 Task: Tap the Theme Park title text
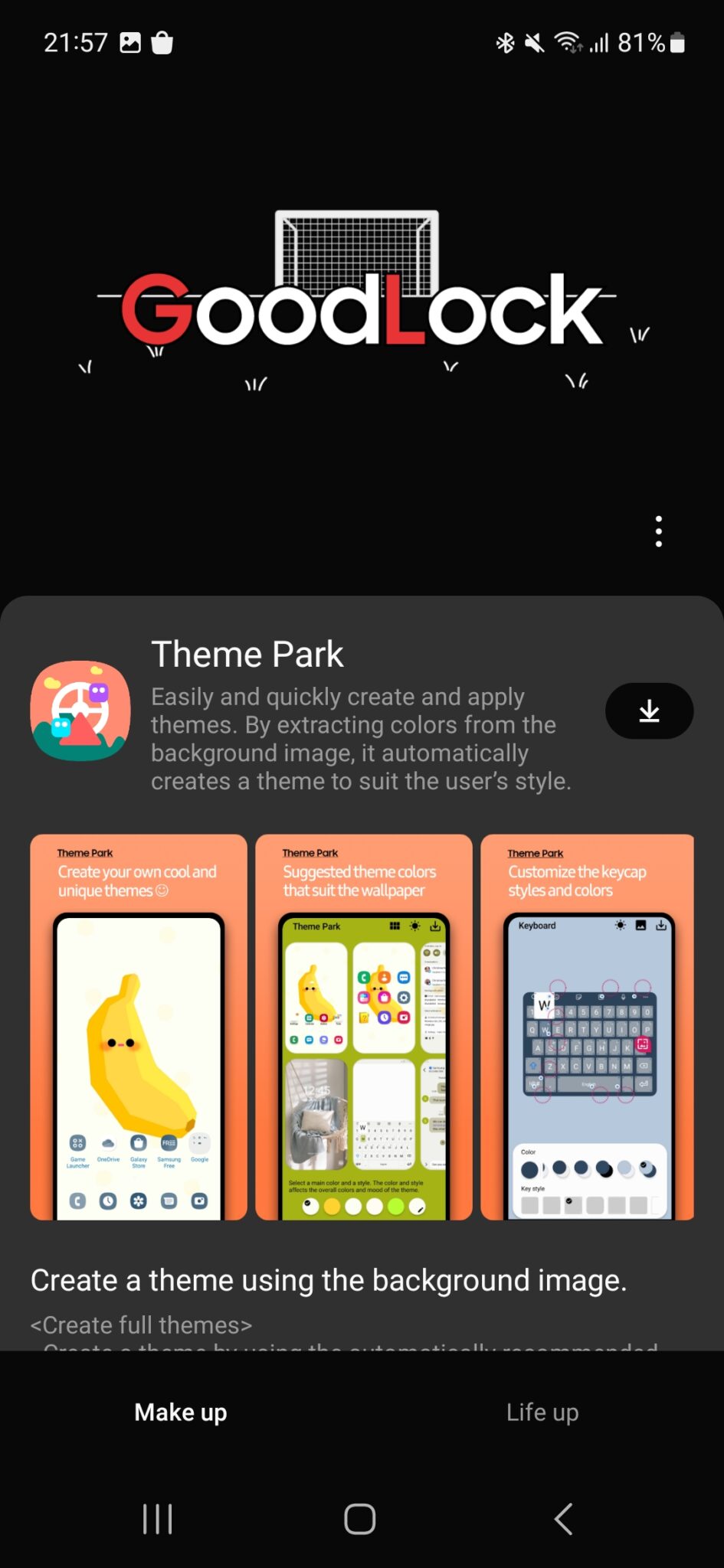[247, 653]
